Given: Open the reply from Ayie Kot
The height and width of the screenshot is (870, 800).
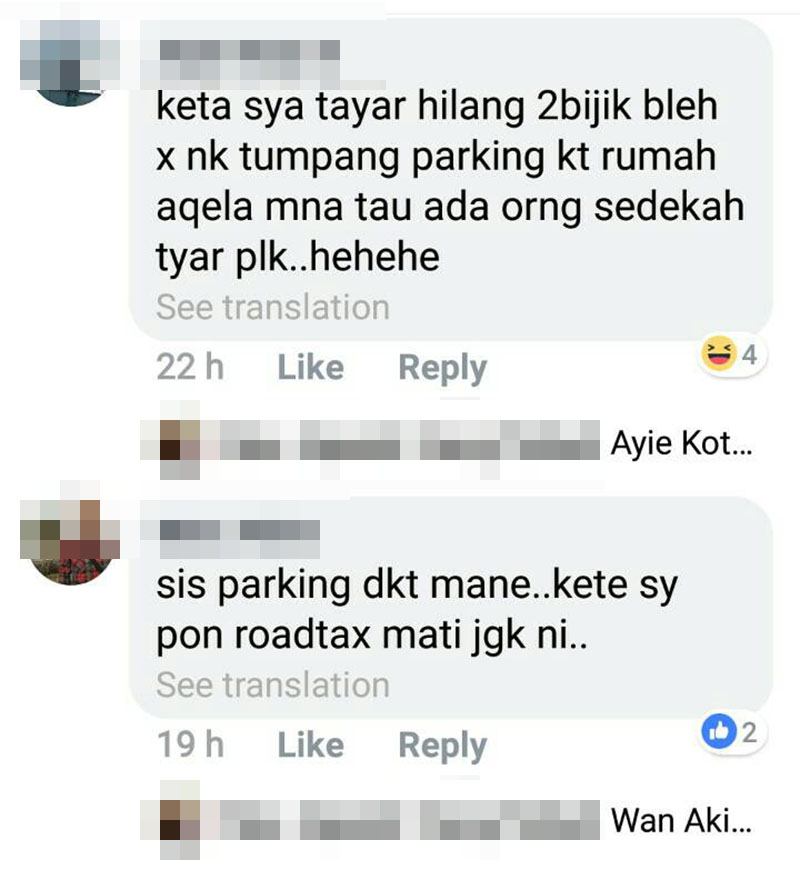Looking at the screenshot, I should (x=679, y=444).
